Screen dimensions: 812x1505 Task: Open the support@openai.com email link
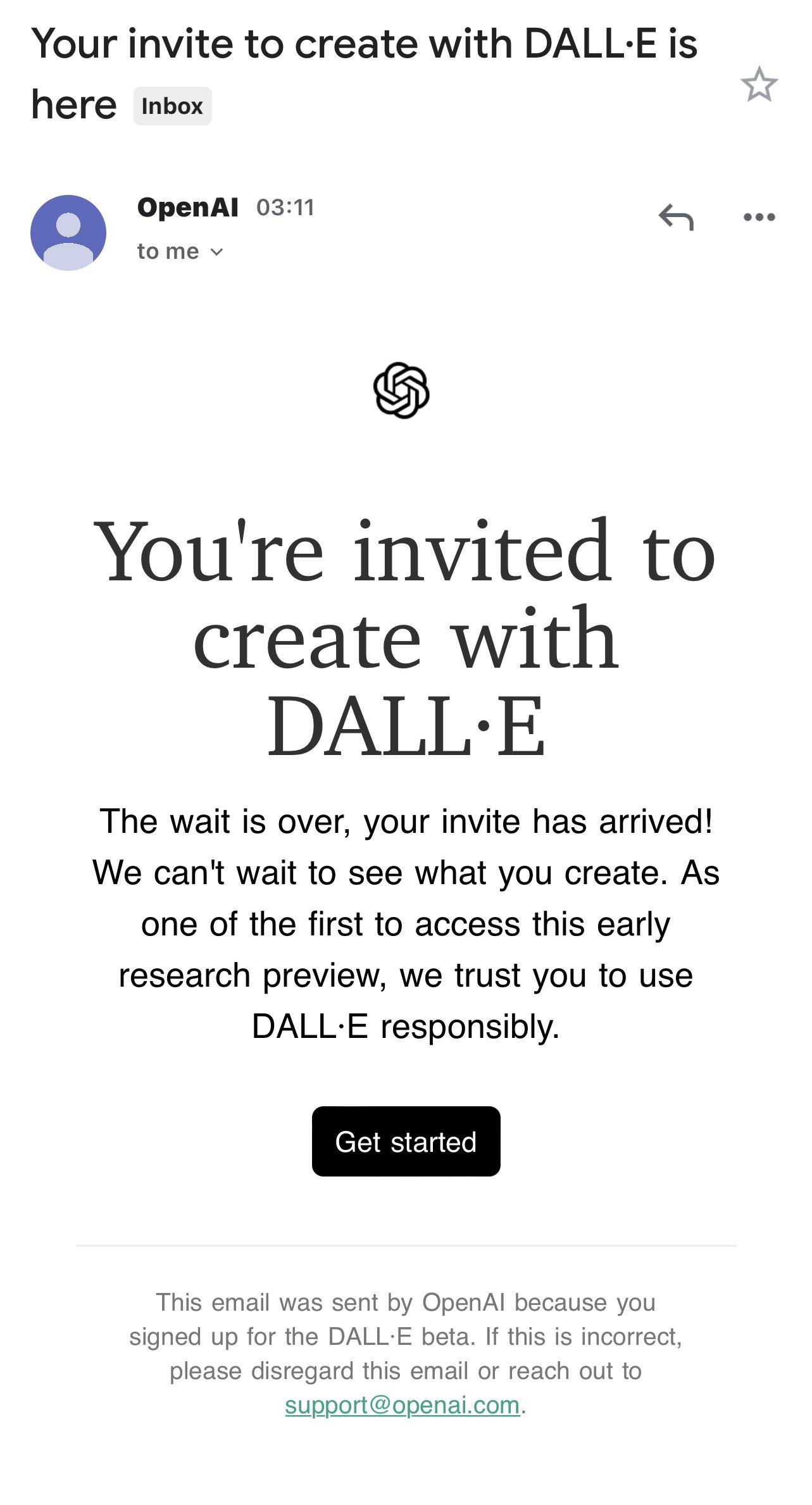click(x=403, y=1405)
